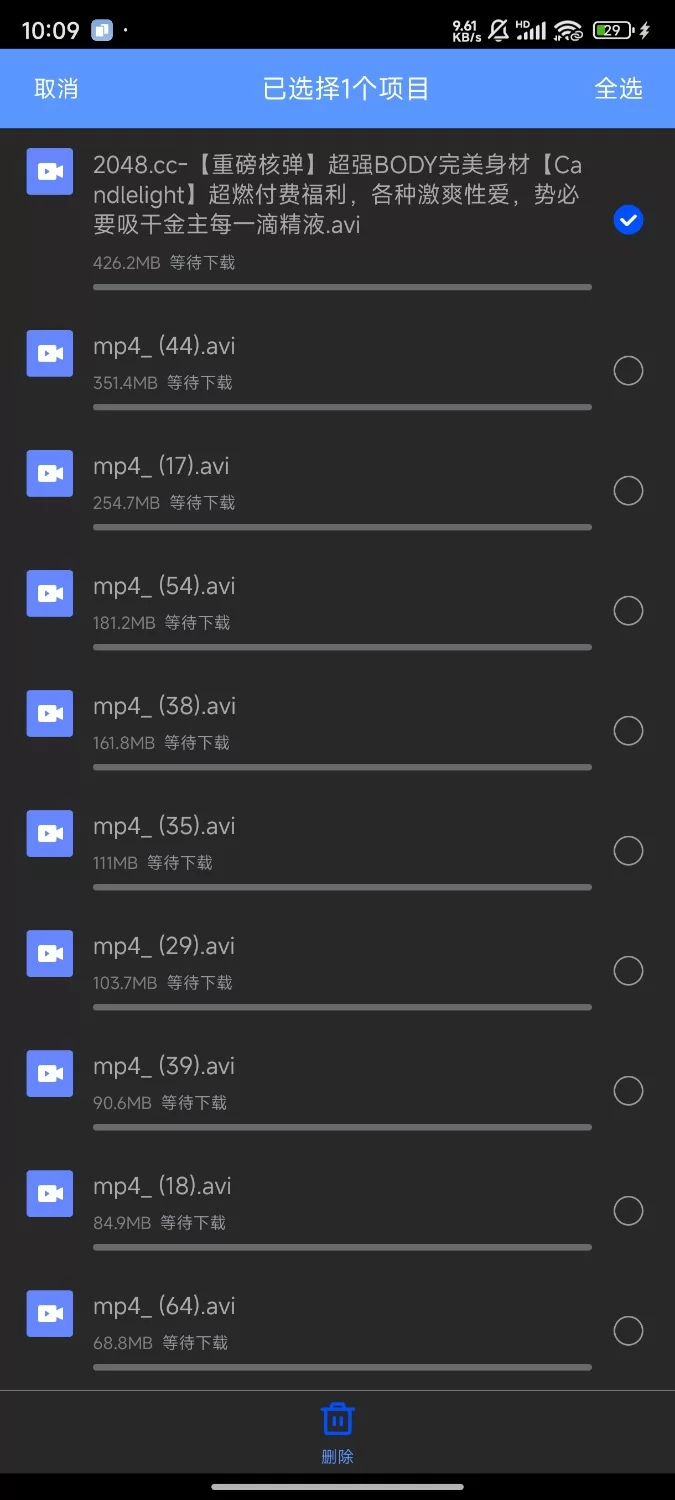Select the checkbox for mp4_ (17).avi
Viewport: 675px width, 1500px height.
click(628, 491)
